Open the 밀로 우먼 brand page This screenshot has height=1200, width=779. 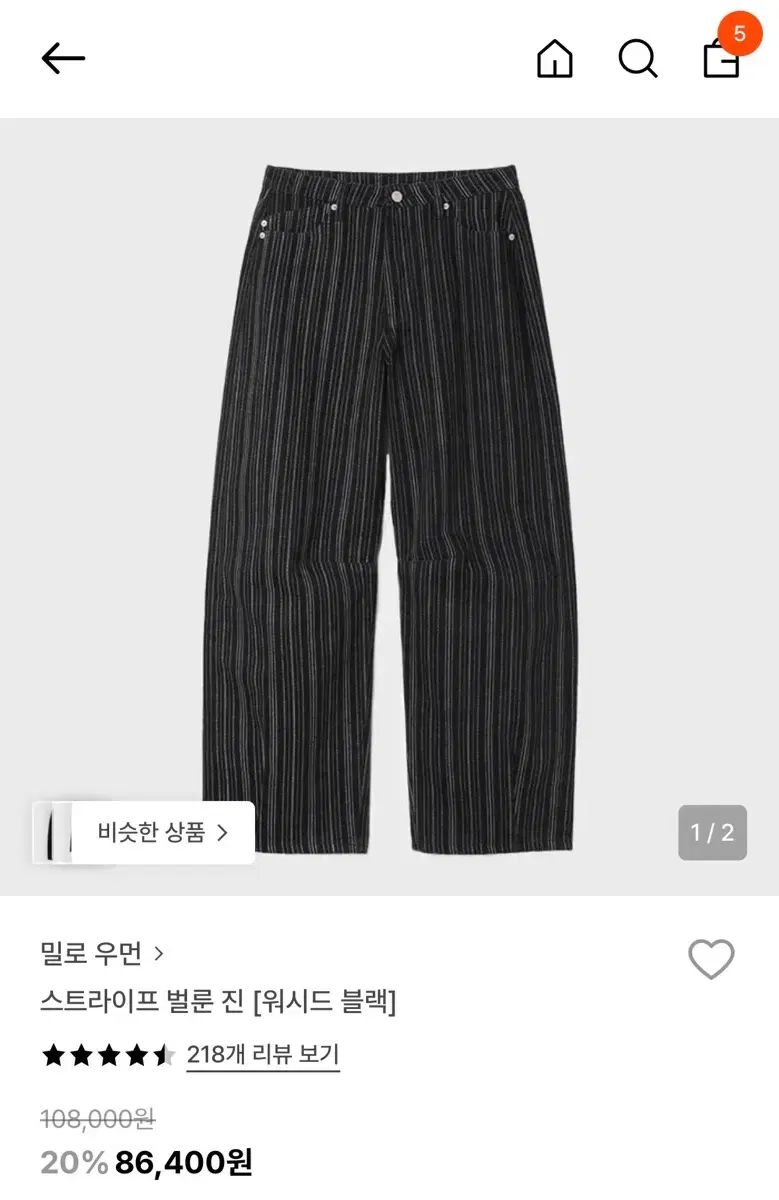102,953
